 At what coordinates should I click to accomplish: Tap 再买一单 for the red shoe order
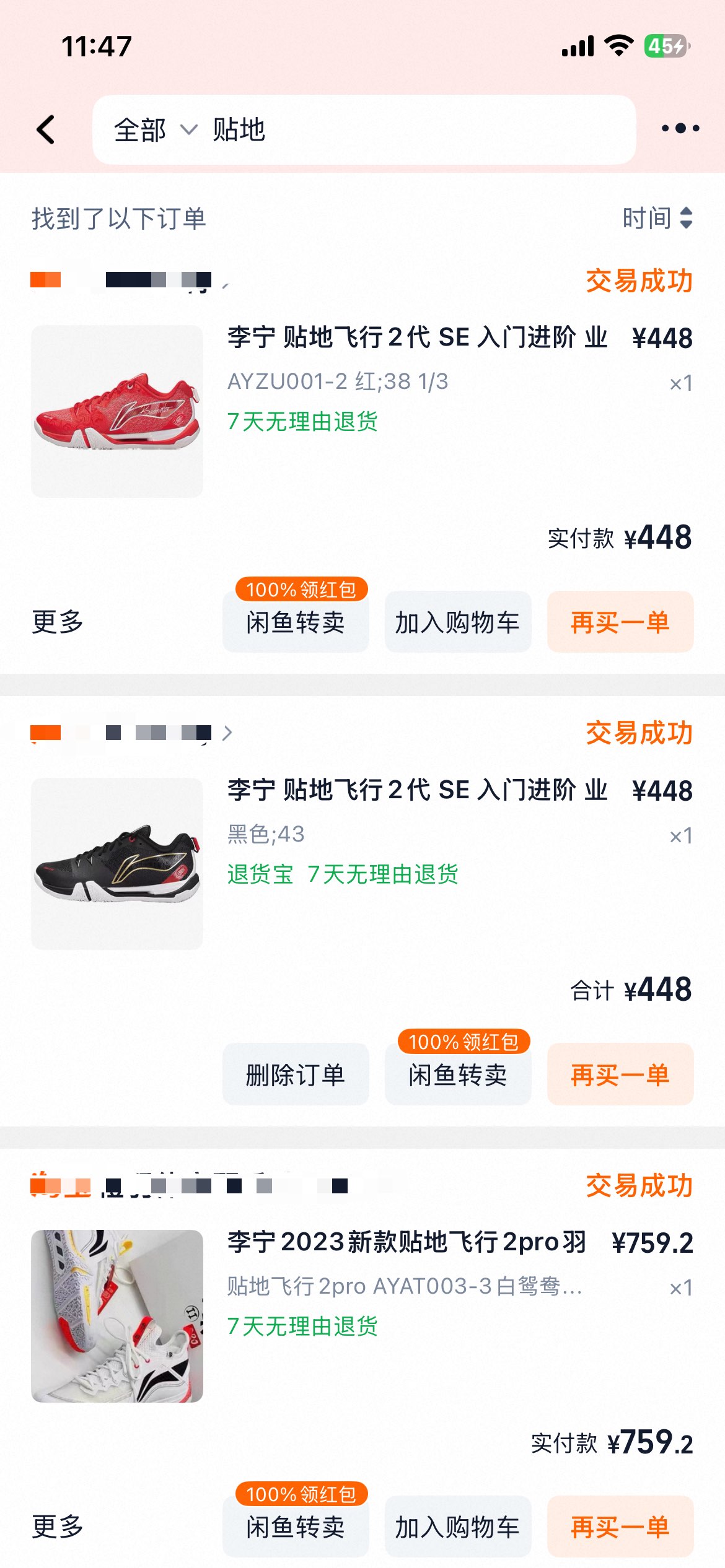click(620, 622)
